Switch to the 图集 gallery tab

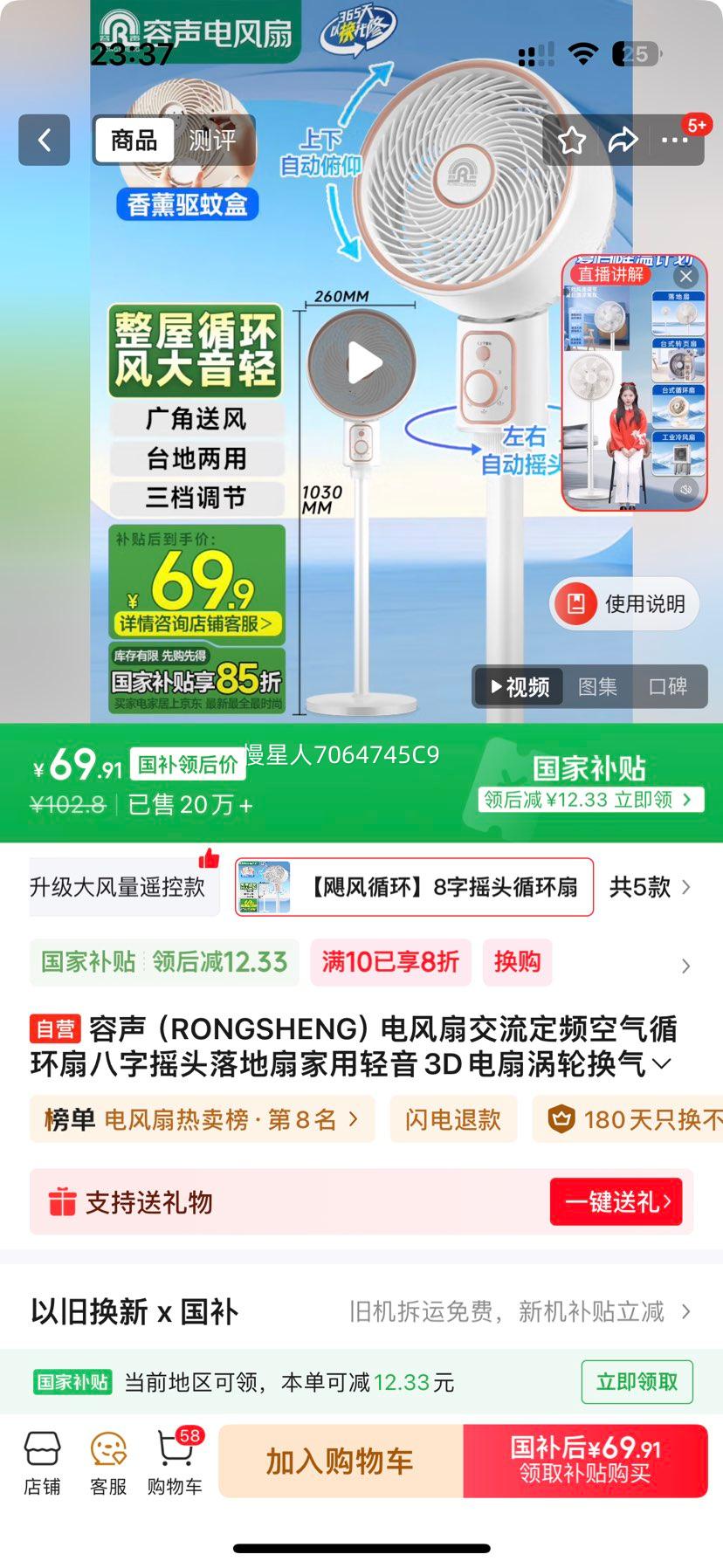tap(597, 686)
